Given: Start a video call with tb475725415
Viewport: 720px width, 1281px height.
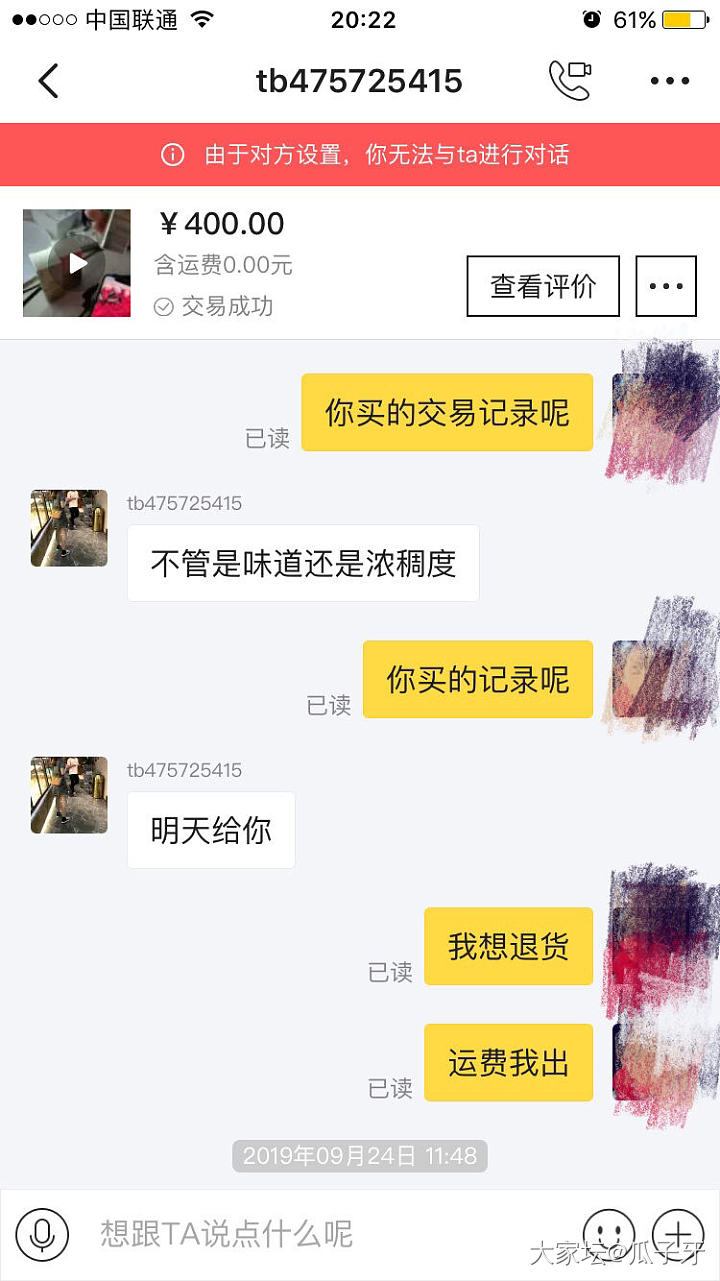Looking at the screenshot, I should point(570,81).
